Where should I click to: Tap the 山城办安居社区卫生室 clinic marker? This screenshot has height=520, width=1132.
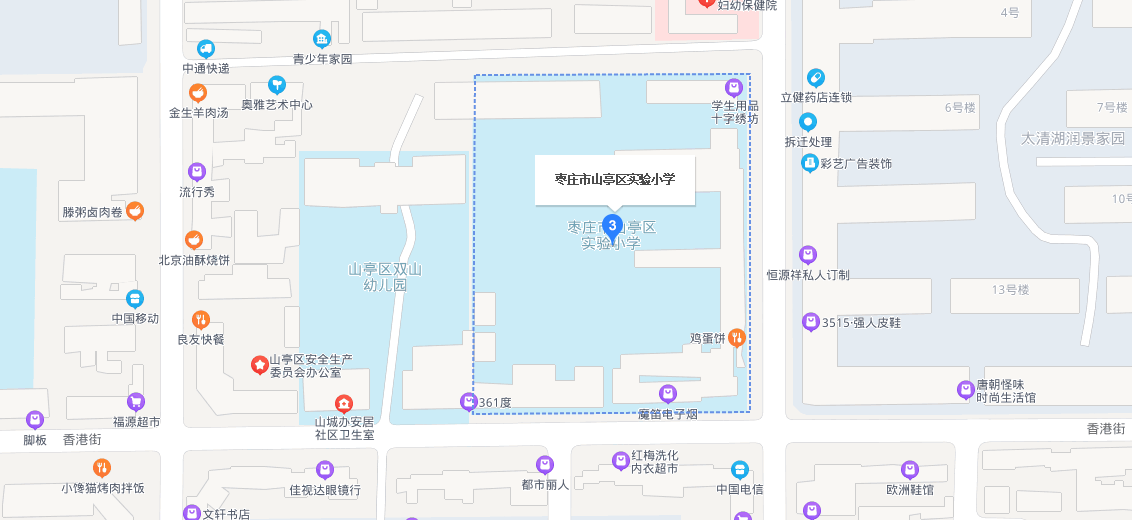(x=344, y=404)
